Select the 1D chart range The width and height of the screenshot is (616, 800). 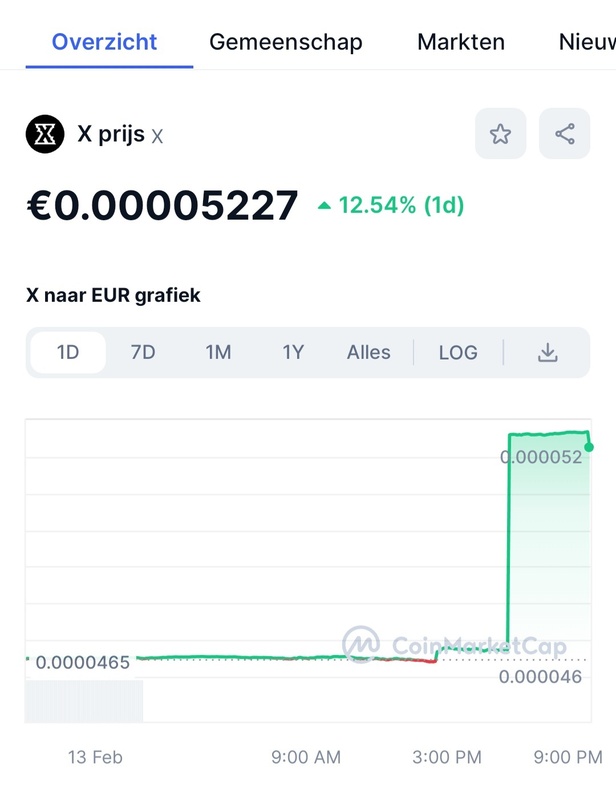[x=68, y=352]
